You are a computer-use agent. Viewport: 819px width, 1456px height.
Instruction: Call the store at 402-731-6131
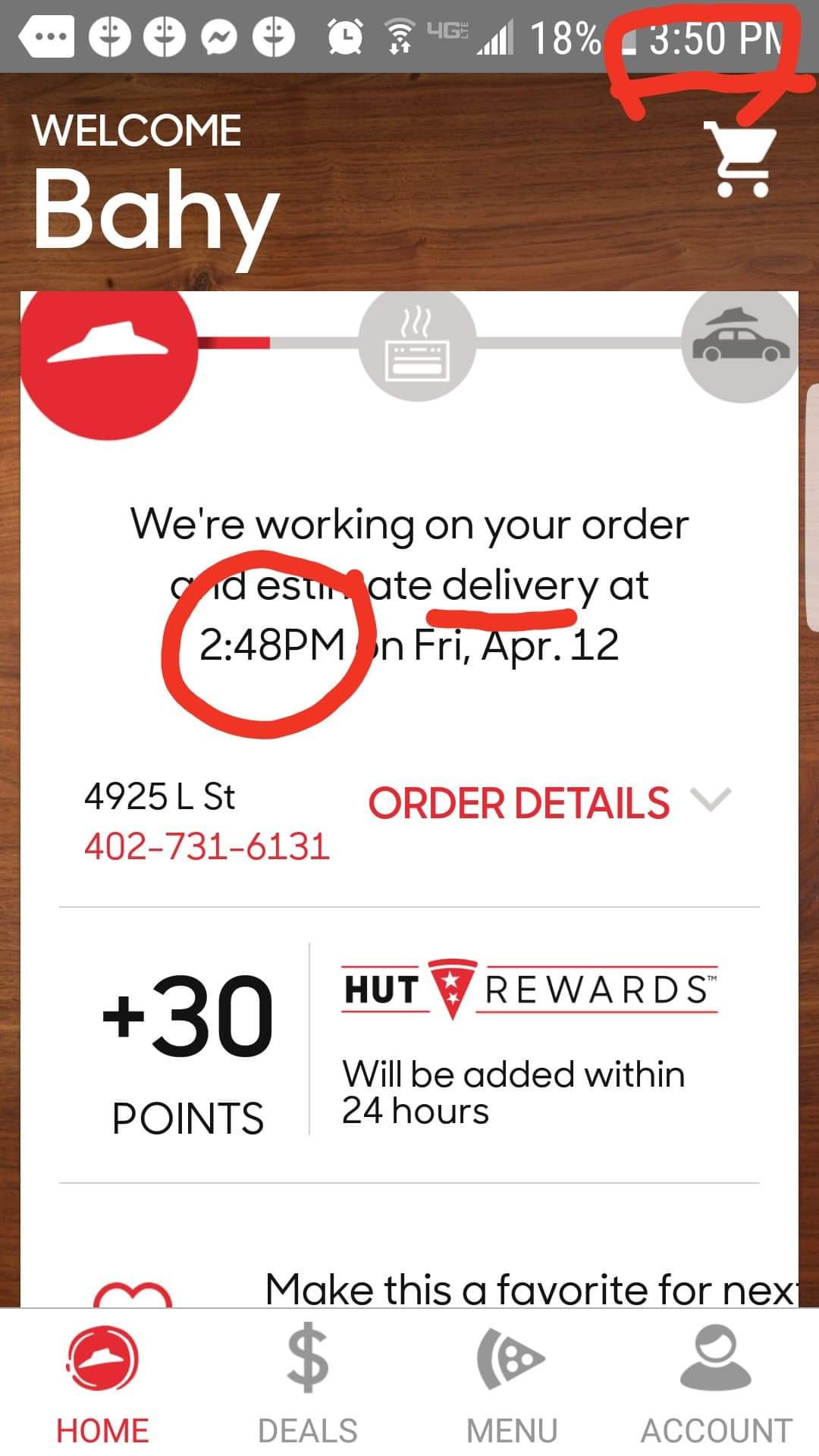pos(207,846)
